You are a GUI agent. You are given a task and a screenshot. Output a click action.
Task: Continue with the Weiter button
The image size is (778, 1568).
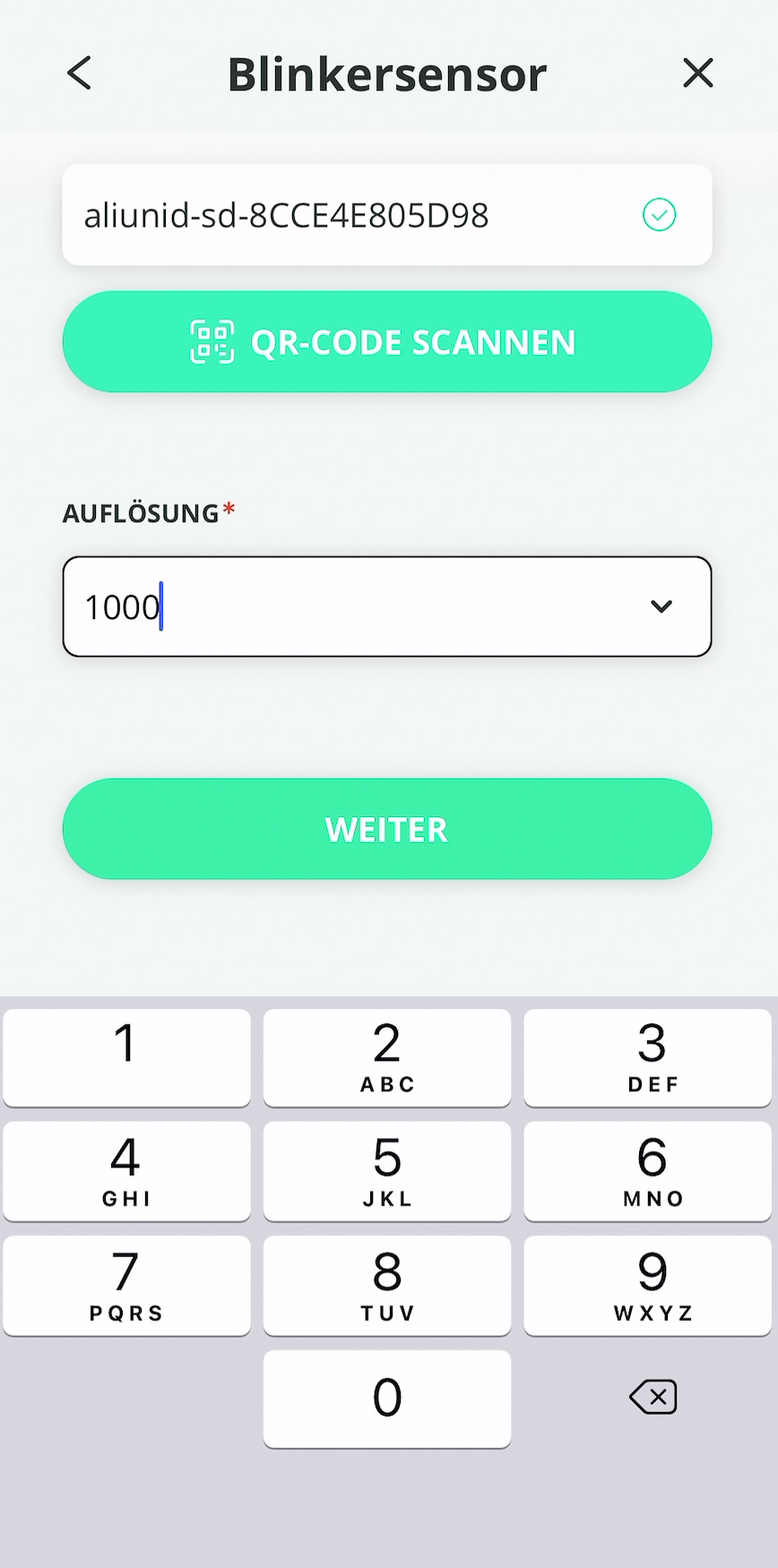pos(387,829)
